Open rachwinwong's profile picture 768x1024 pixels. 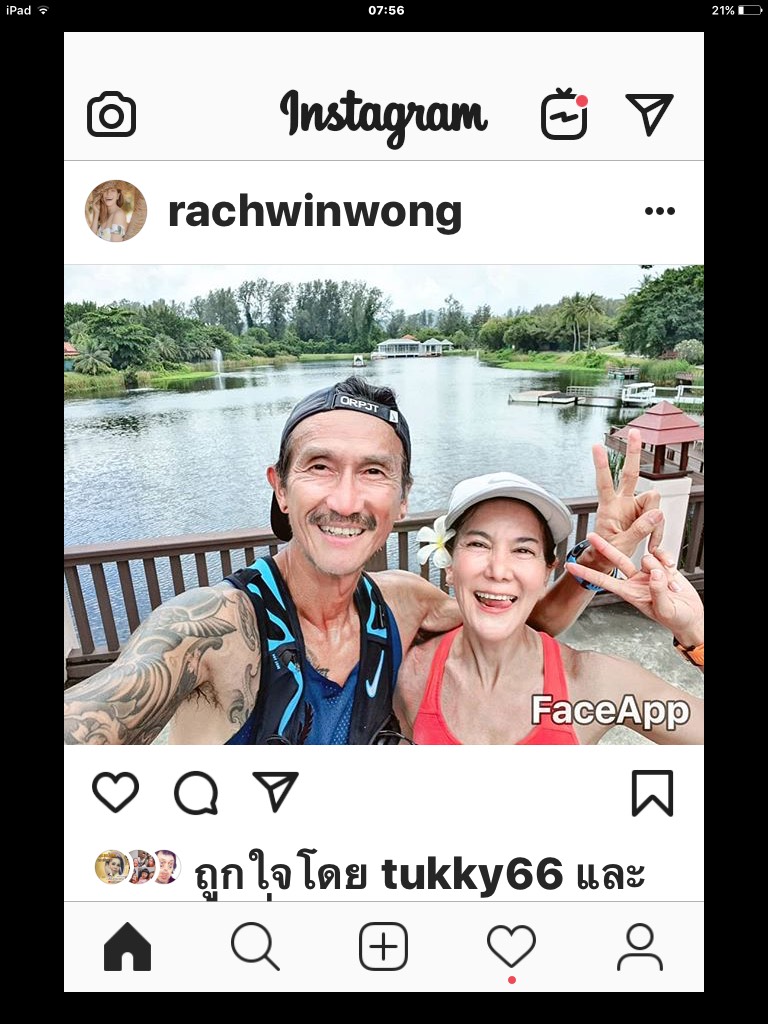116,211
